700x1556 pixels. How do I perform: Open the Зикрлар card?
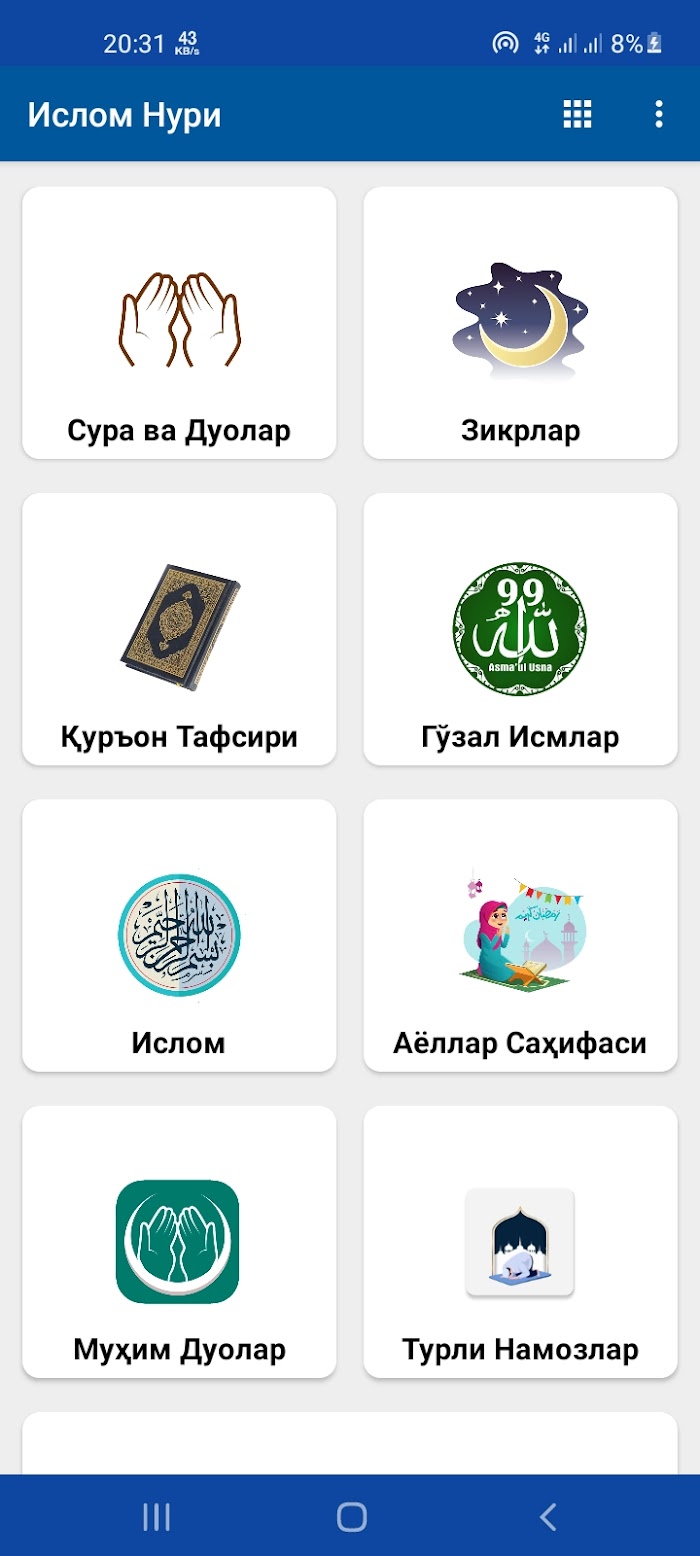(520, 323)
